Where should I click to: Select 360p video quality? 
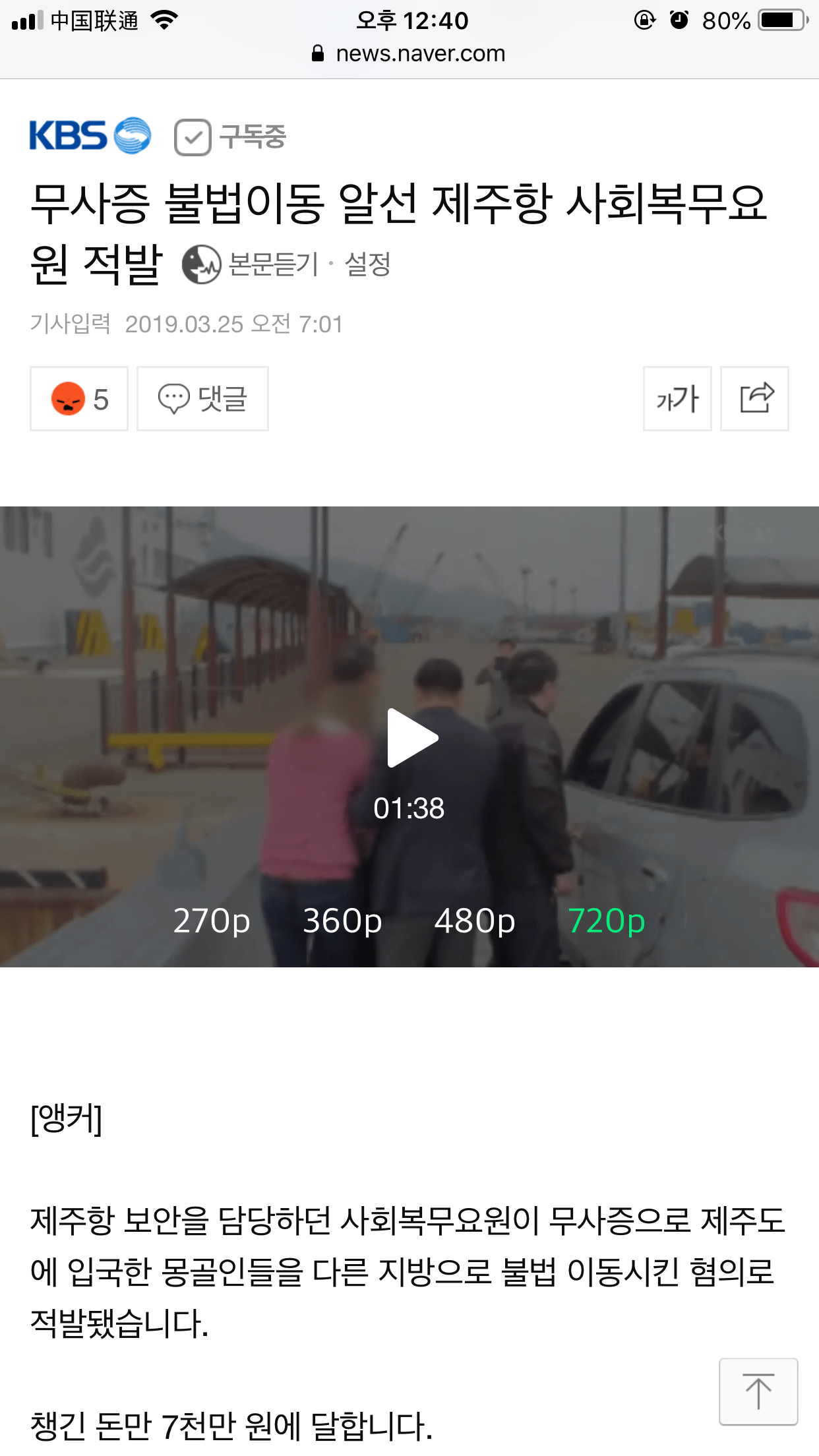tap(342, 921)
